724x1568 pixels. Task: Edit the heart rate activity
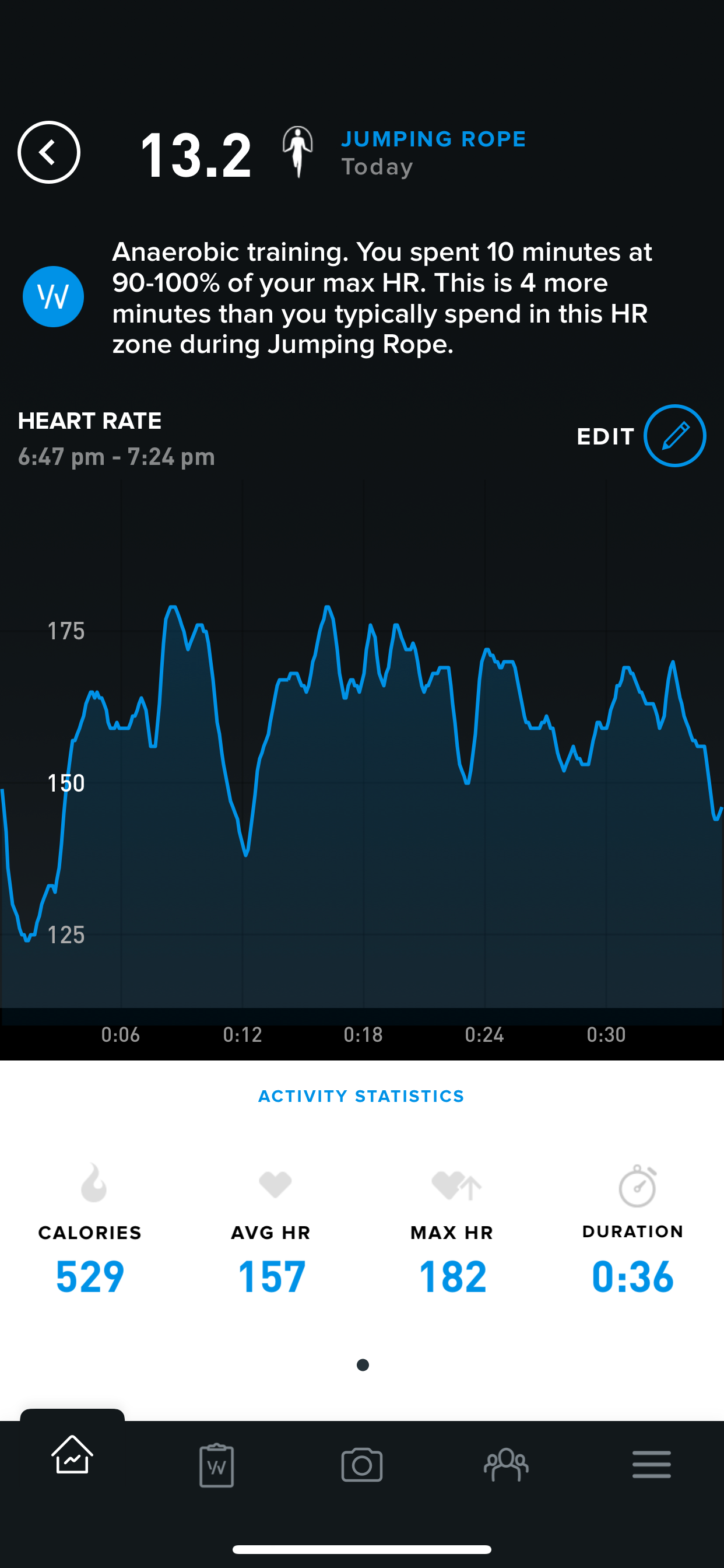(x=674, y=436)
